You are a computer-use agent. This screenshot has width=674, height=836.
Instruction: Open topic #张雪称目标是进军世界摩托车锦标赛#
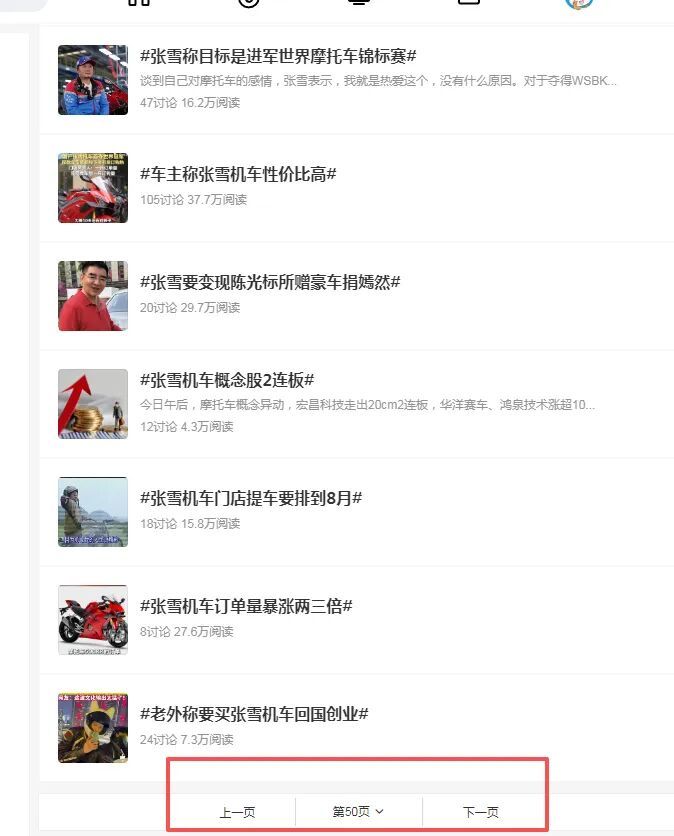click(278, 56)
